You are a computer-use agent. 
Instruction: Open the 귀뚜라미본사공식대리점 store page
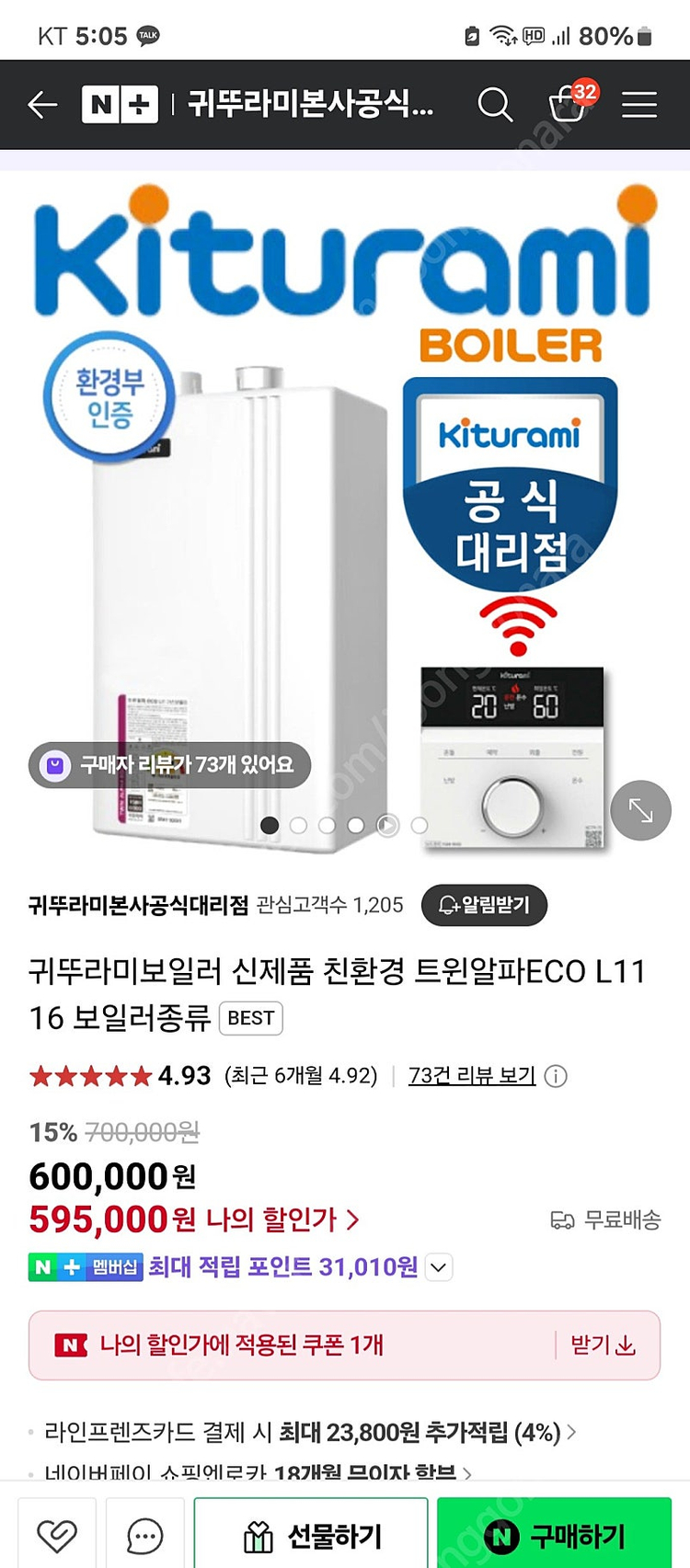click(138, 905)
